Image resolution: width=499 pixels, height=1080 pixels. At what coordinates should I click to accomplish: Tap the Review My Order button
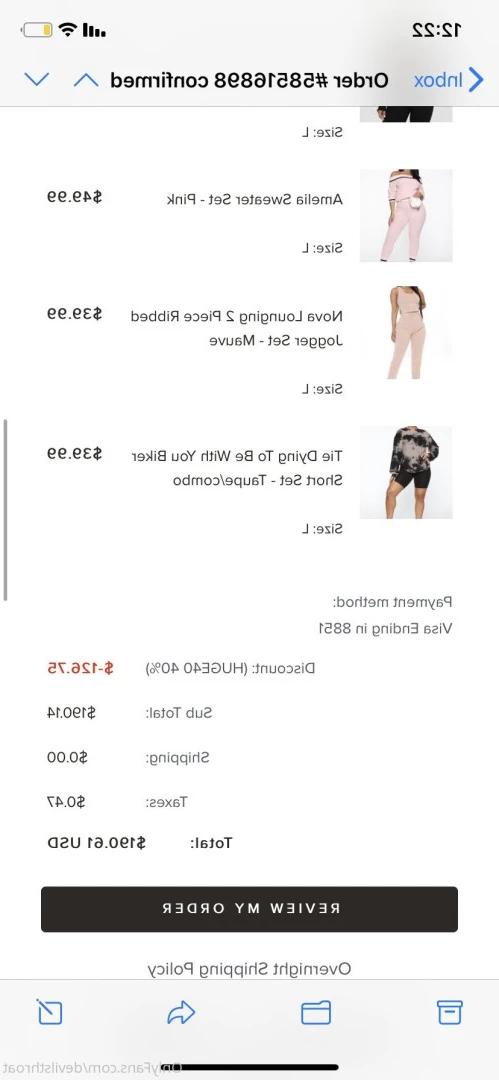(x=250, y=908)
